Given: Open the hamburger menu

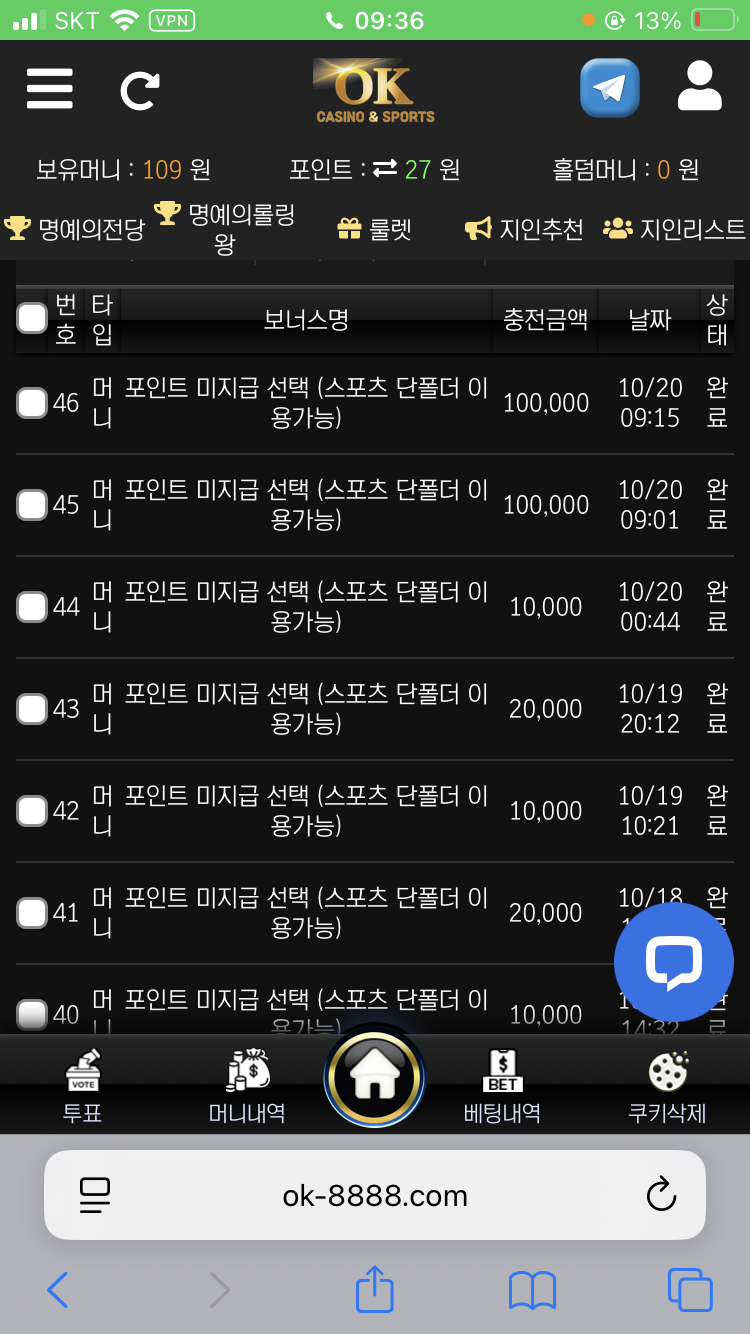Looking at the screenshot, I should coord(49,89).
